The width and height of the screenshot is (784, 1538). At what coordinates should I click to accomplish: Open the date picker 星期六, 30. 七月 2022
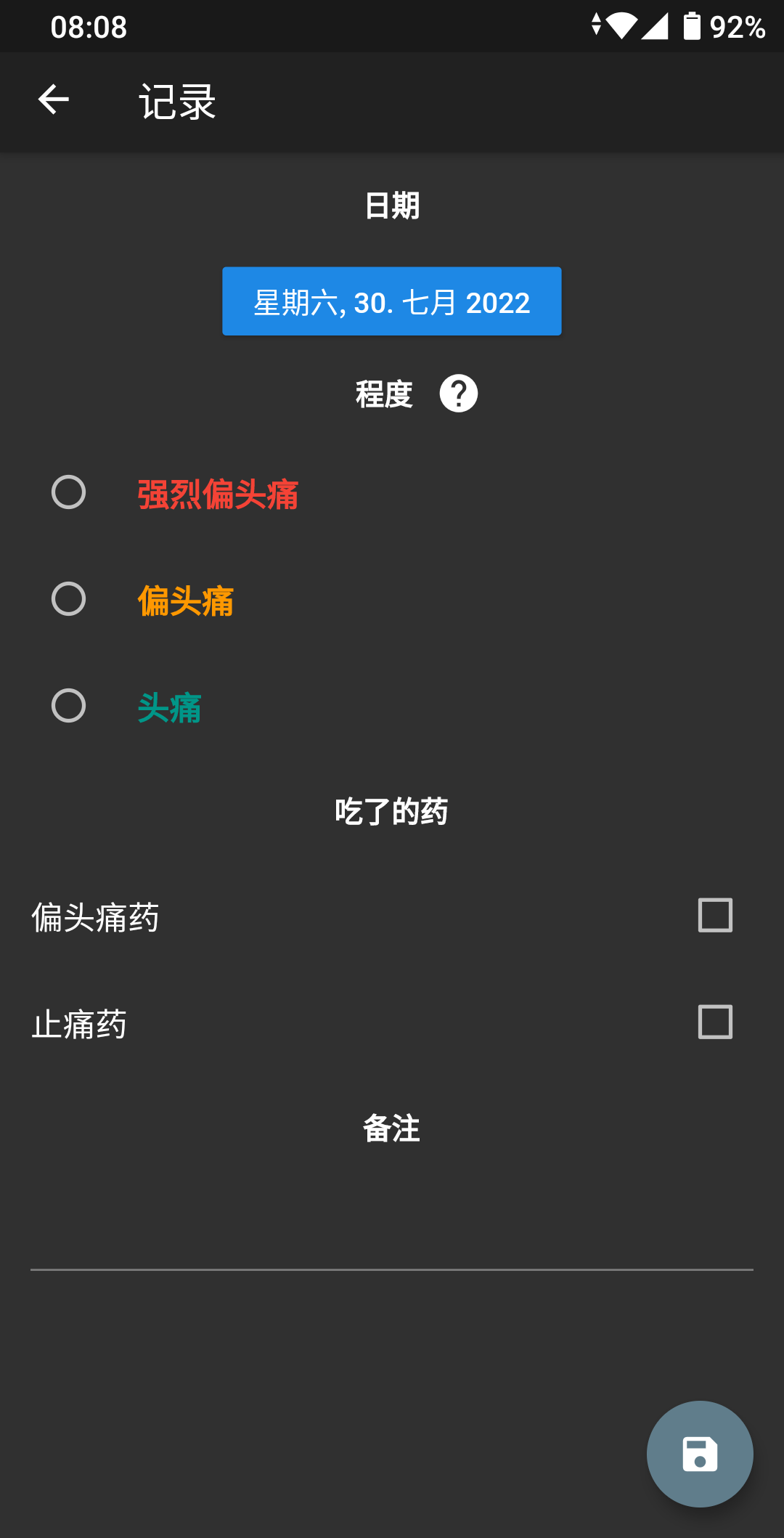coord(391,301)
